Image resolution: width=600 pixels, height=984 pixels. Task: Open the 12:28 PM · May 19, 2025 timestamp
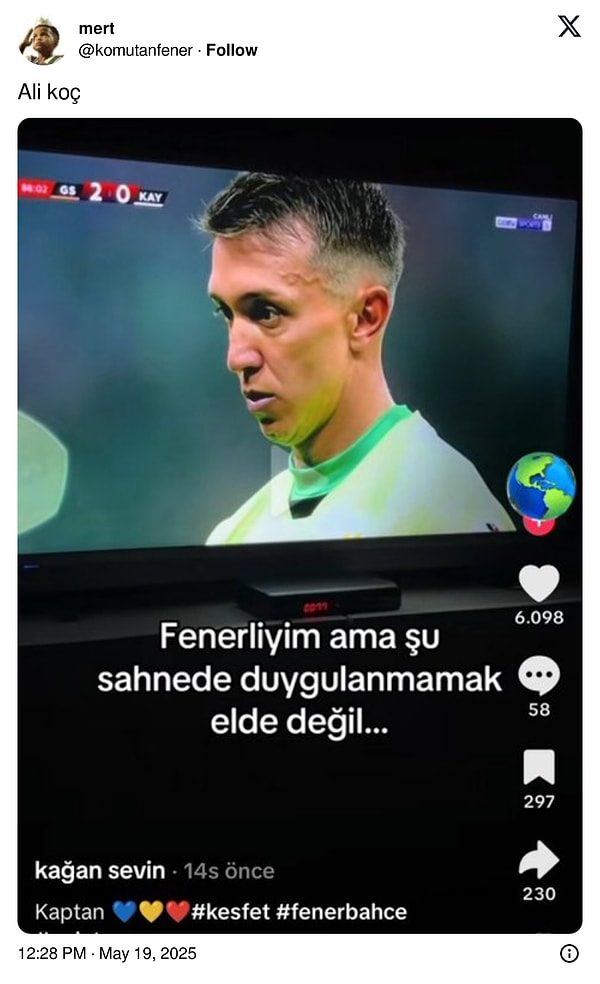pyautogui.click(x=107, y=953)
